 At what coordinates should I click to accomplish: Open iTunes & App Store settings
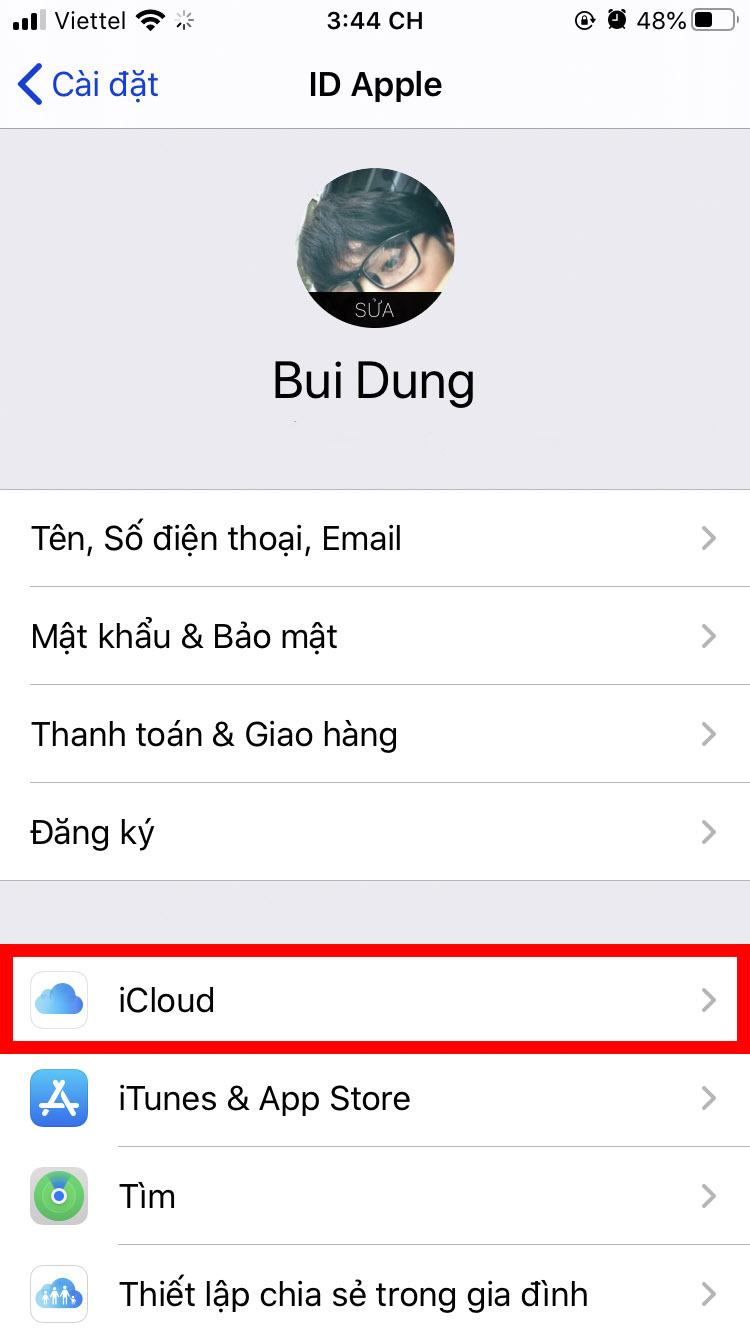[x=375, y=1098]
